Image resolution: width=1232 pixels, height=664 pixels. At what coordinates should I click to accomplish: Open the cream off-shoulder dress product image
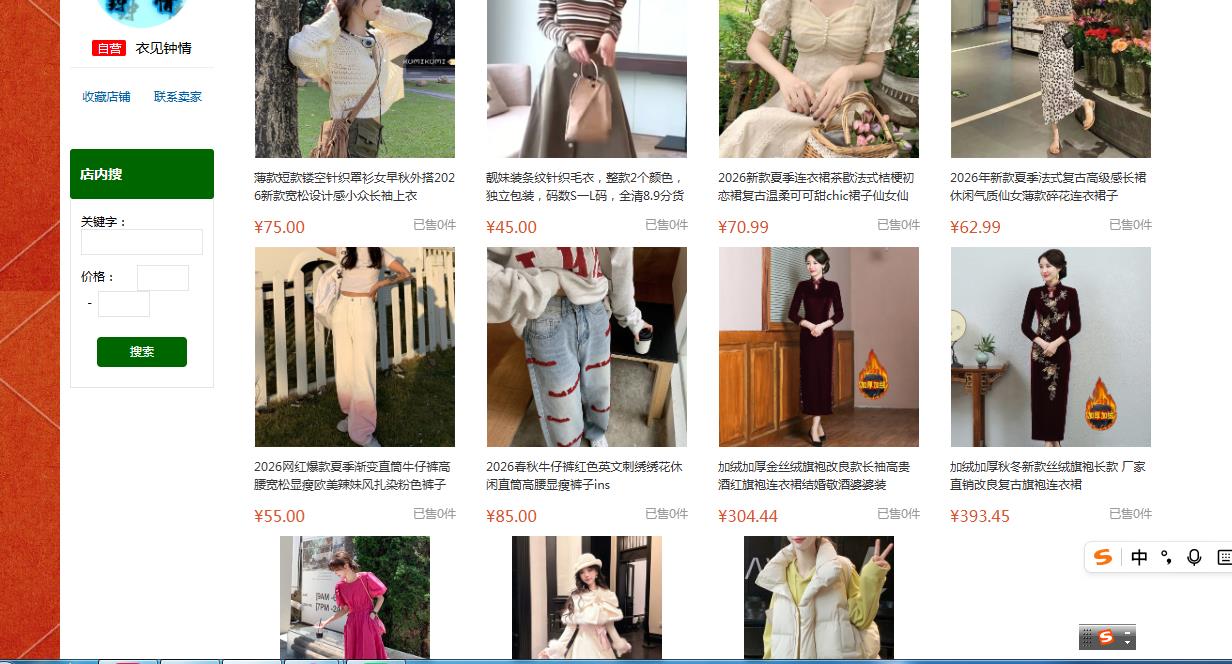pos(586,597)
